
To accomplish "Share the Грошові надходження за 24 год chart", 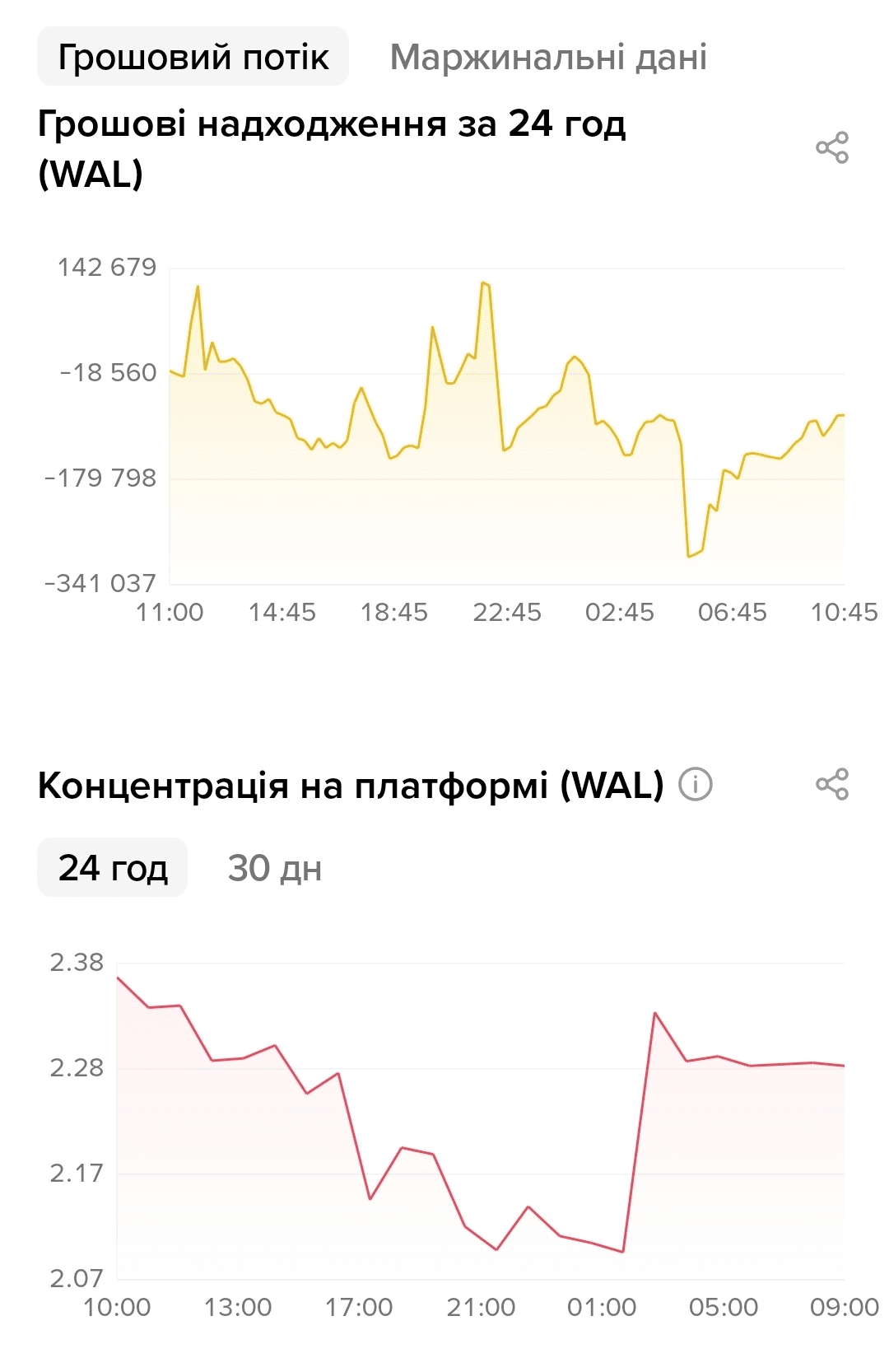I will tap(831, 147).
